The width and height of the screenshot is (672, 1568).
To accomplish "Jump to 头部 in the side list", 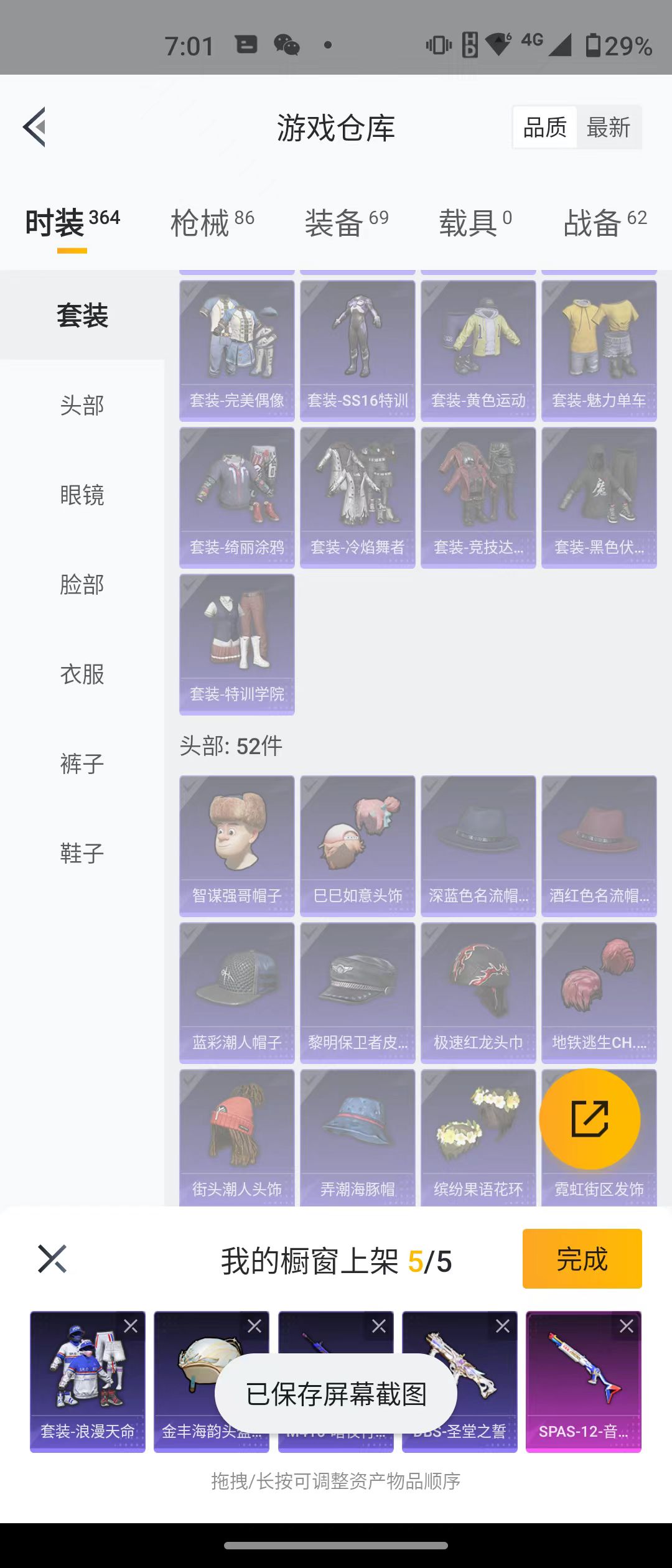I will pyautogui.click(x=82, y=405).
